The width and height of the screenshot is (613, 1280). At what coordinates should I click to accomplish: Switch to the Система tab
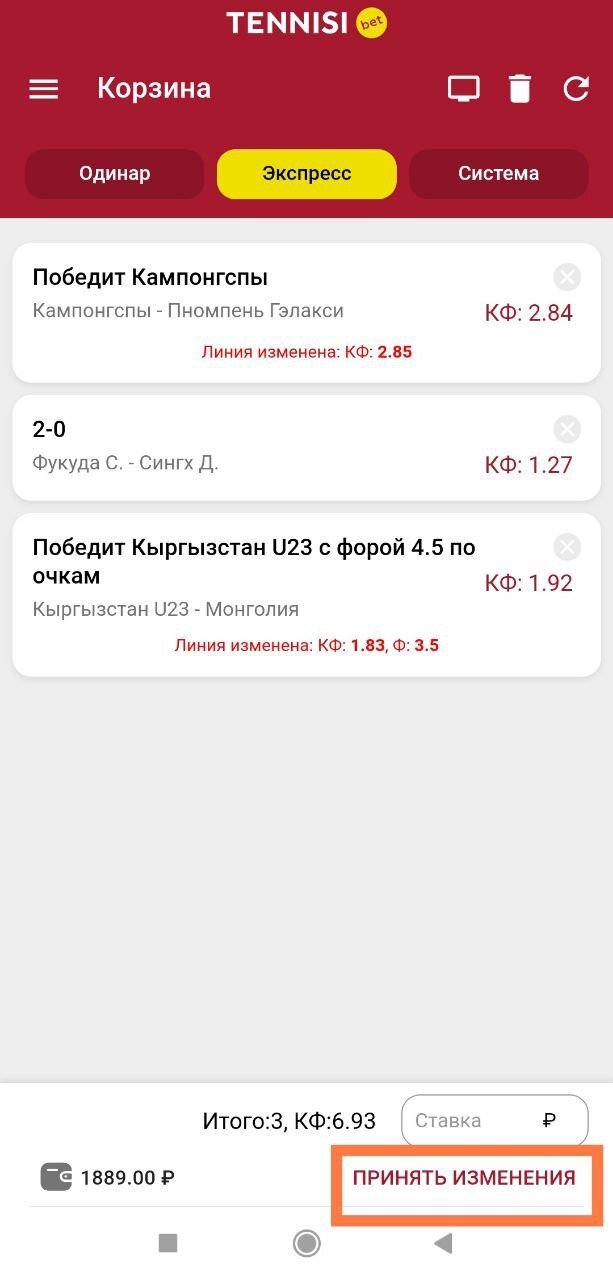(498, 174)
